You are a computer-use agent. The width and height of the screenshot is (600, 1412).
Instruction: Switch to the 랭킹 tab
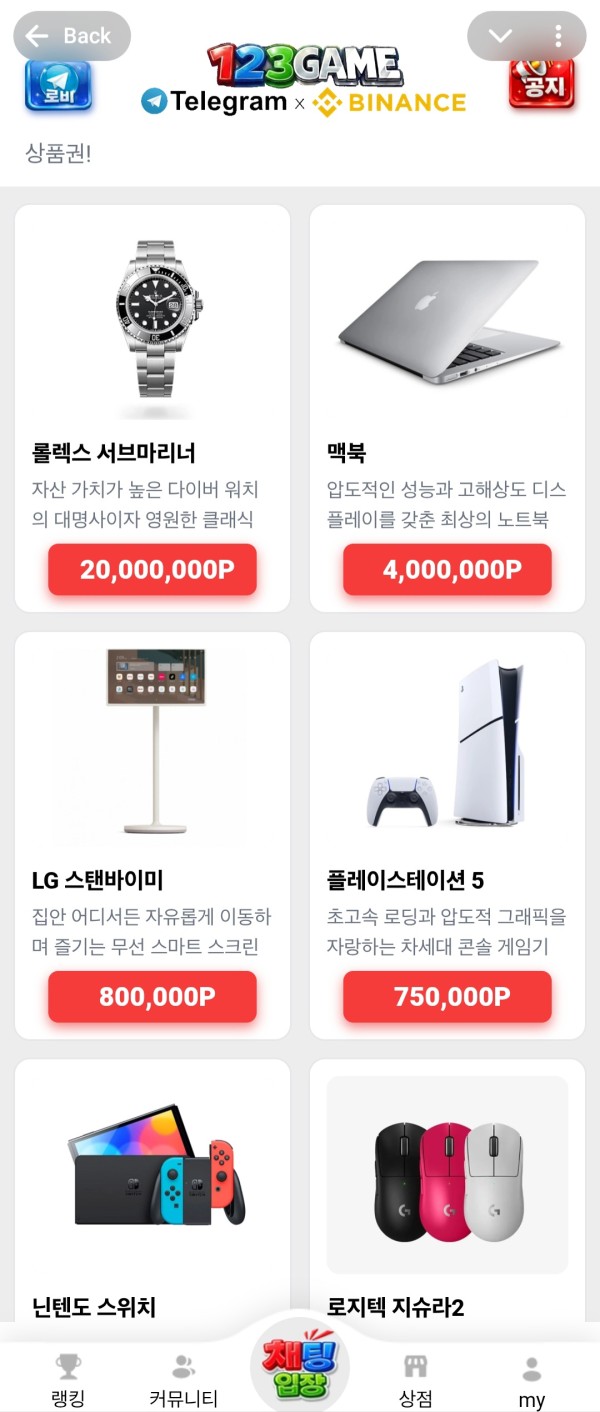(68, 1380)
